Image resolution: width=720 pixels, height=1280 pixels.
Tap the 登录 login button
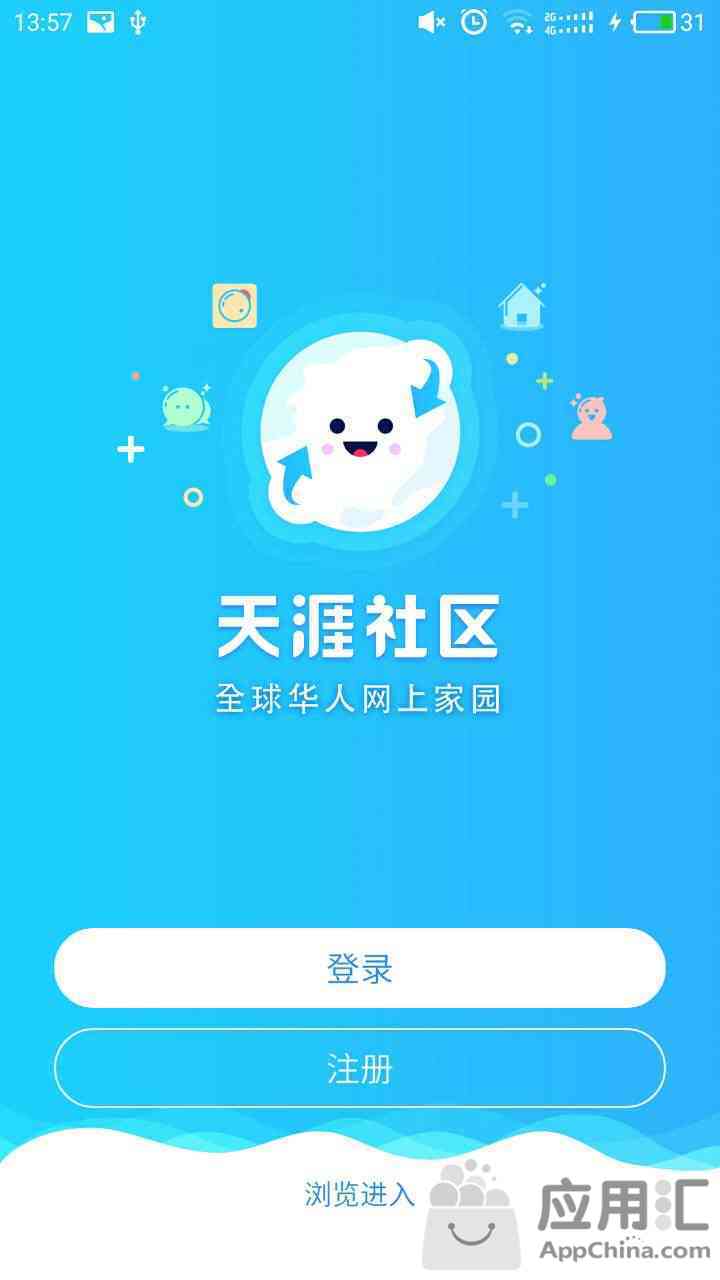pos(360,968)
